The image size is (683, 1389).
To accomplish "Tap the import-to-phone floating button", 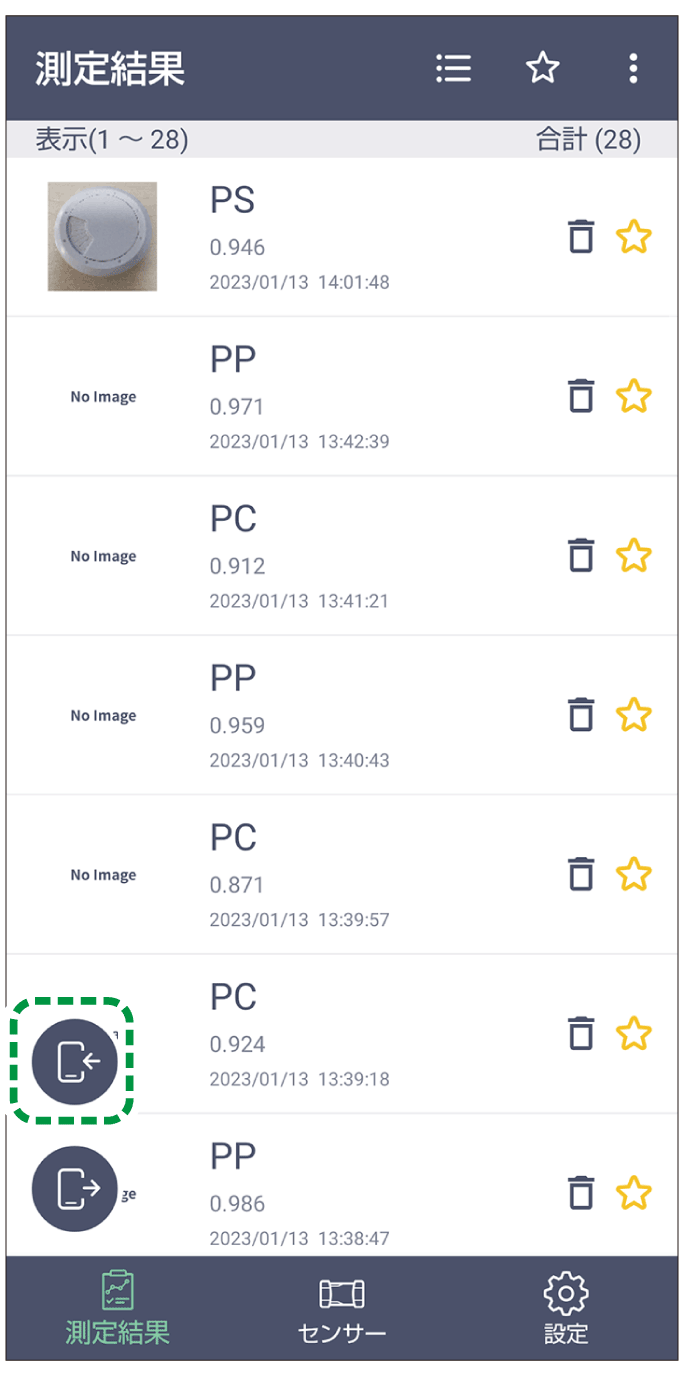I will [75, 1062].
